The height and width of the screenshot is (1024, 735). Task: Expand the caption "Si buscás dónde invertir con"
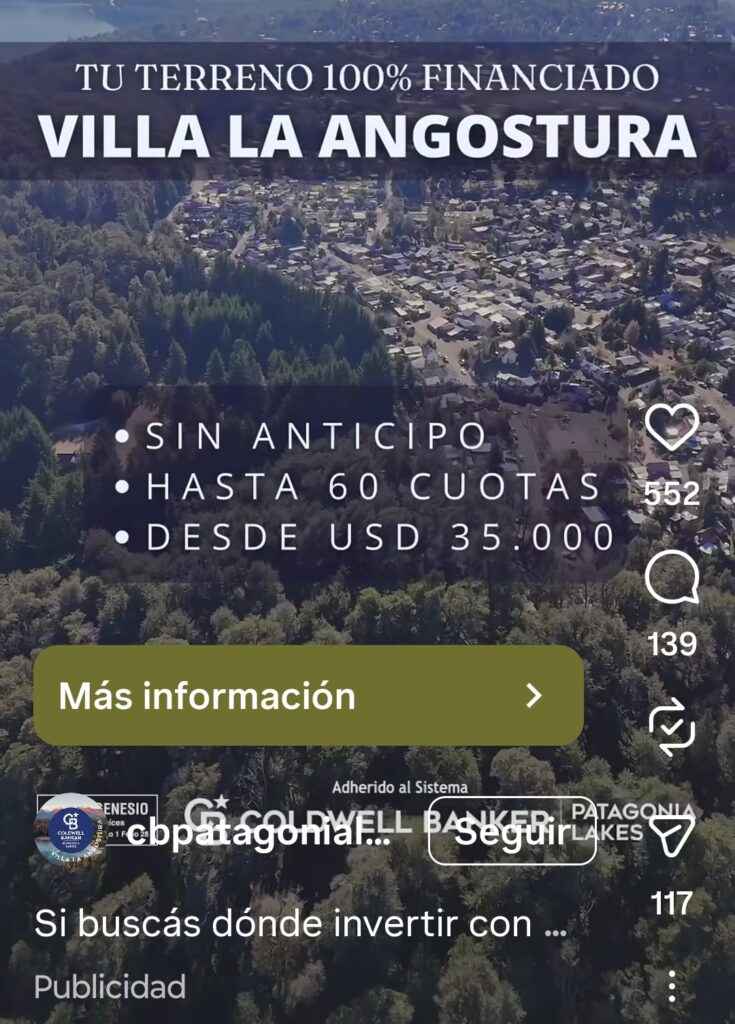[x=300, y=923]
